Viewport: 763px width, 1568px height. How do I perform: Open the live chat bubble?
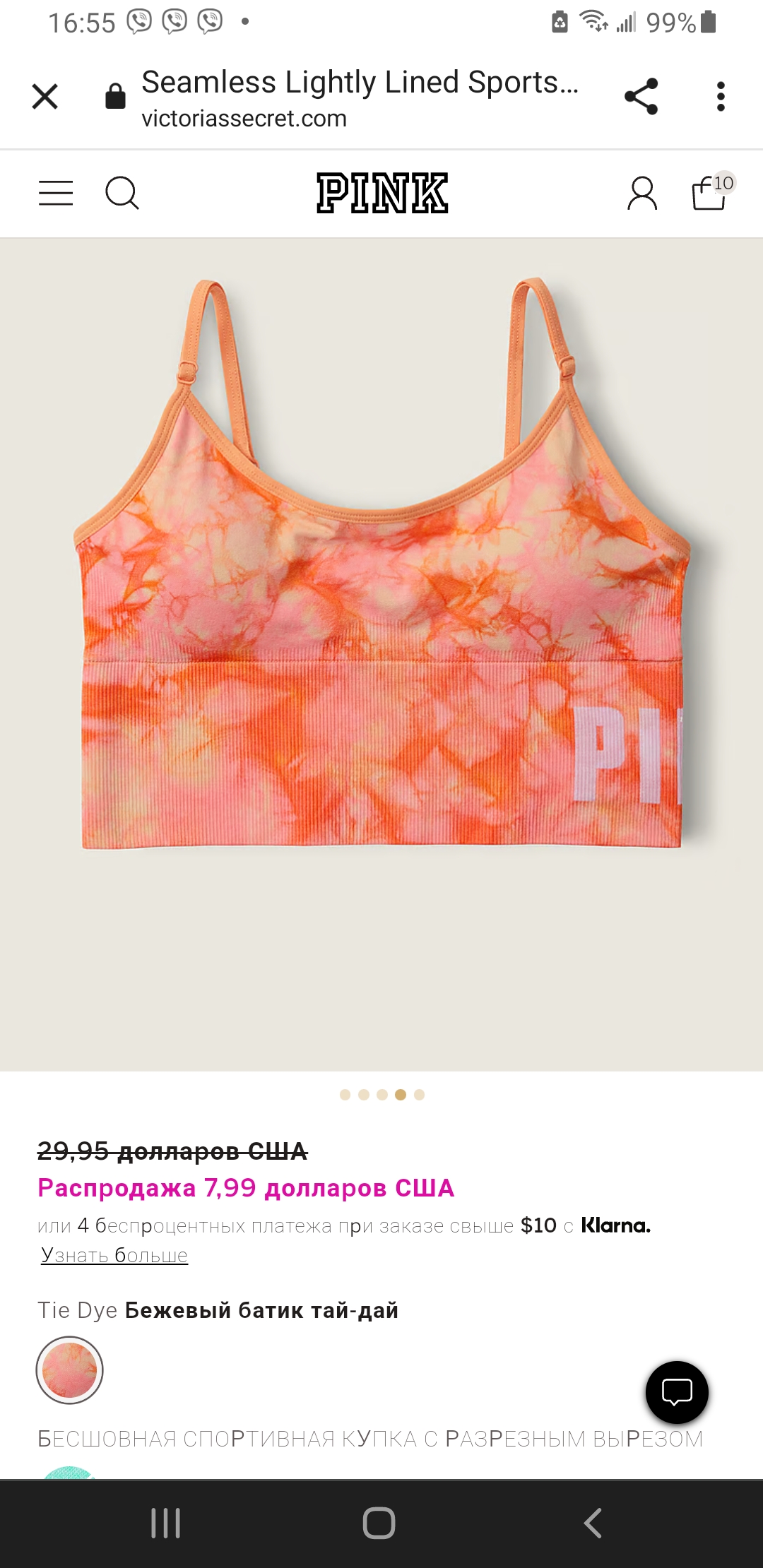pos(676,1392)
